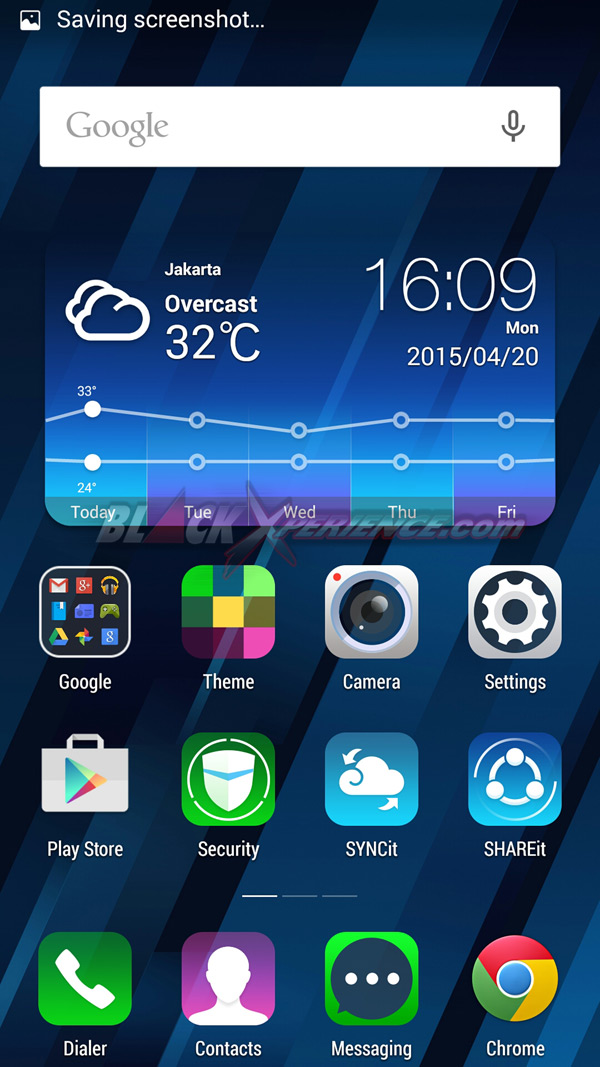
Task: Open the Google apps folder
Action: coord(85,612)
